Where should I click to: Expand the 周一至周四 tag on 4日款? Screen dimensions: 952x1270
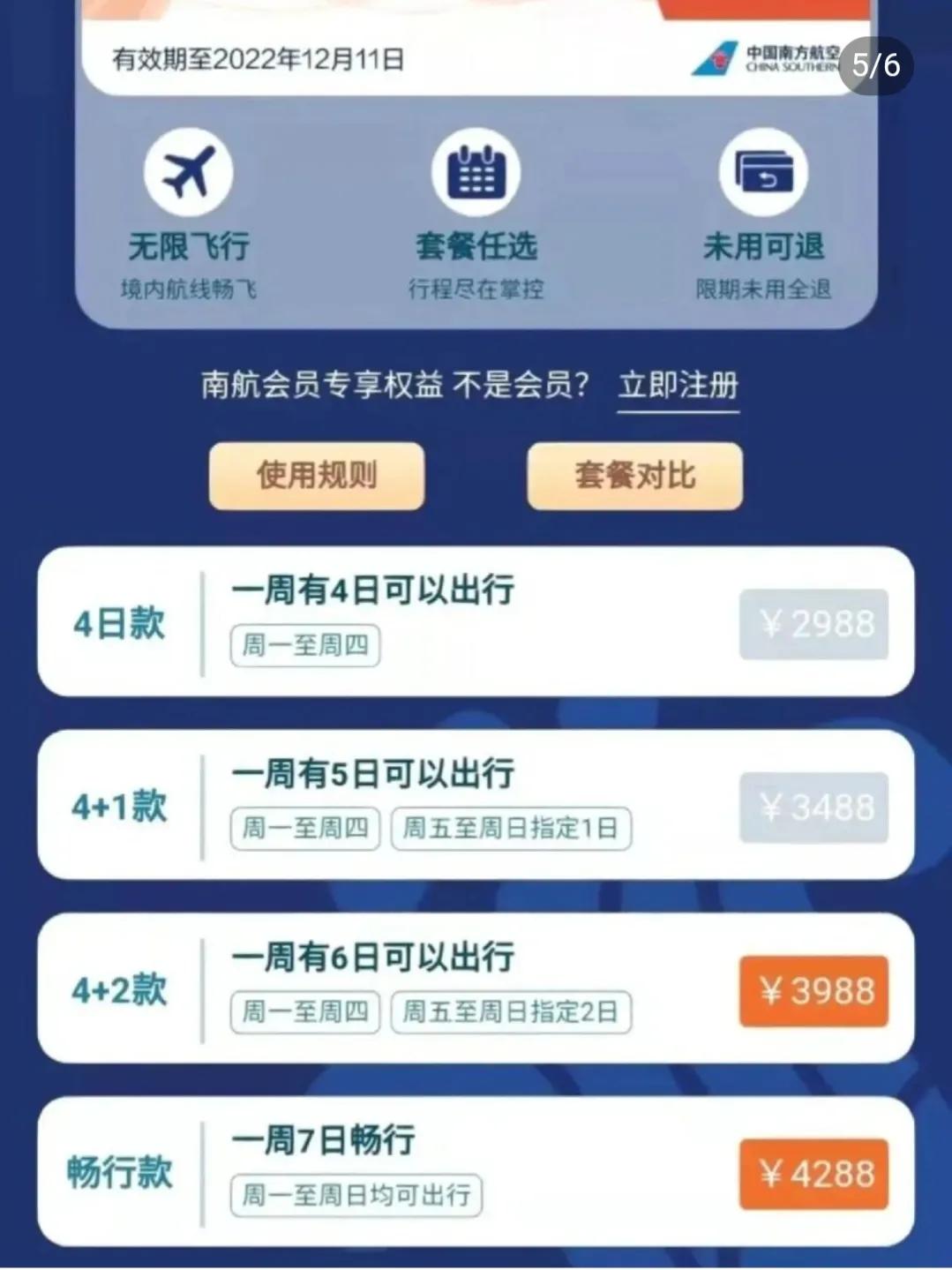(304, 647)
